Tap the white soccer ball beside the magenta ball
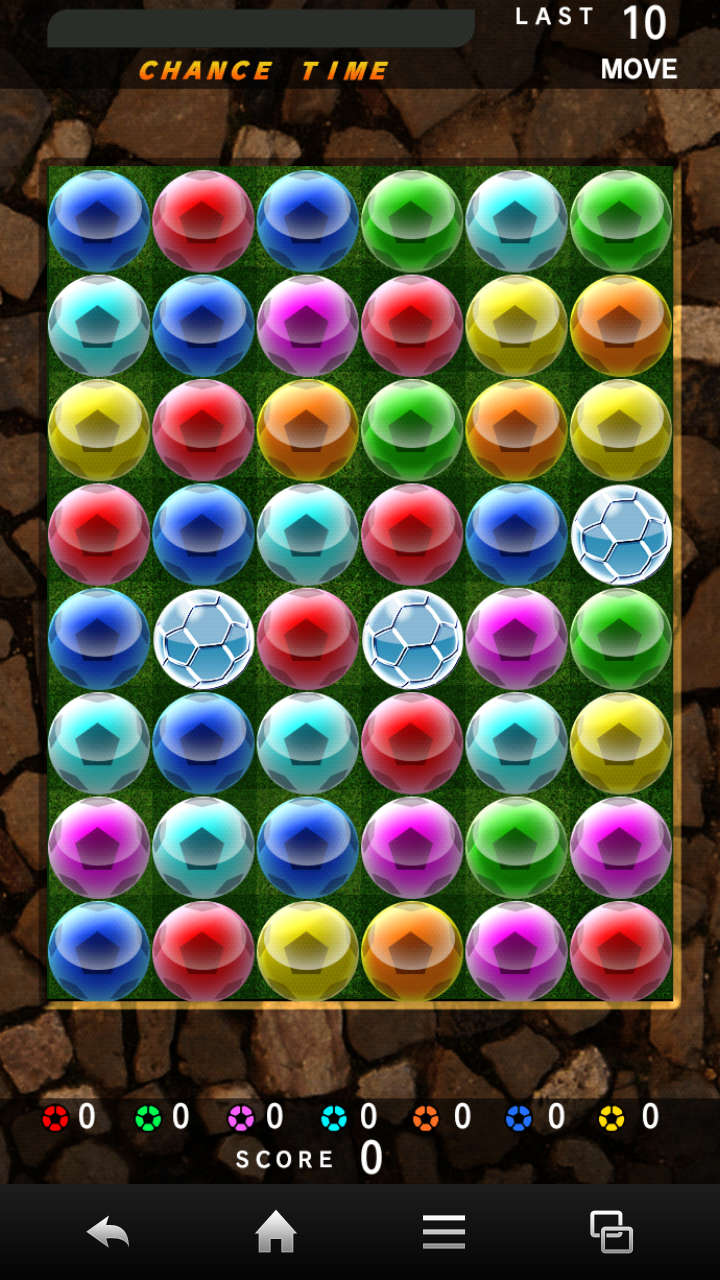This screenshot has width=720, height=1280. pos(412,638)
